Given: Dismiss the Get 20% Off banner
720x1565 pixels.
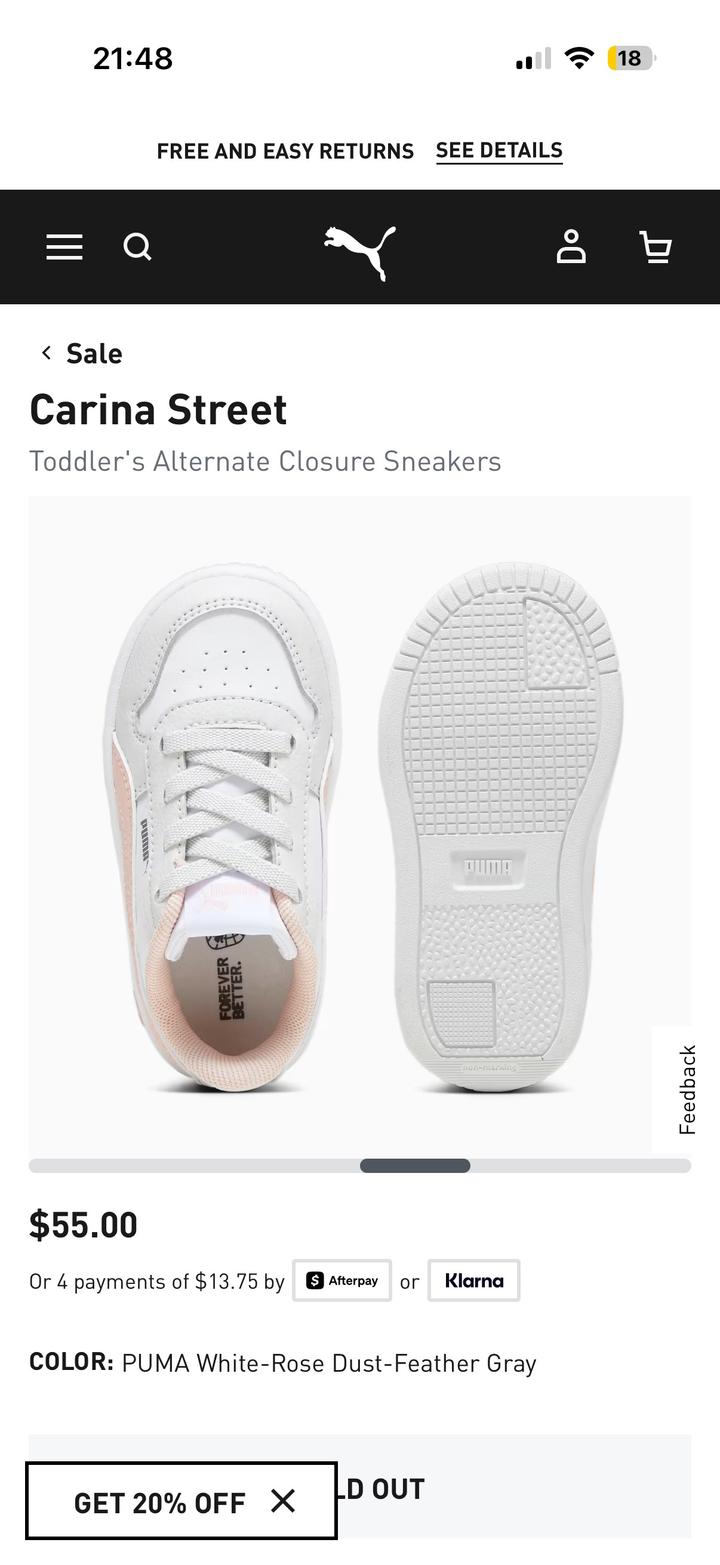Looking at the screenshot, I should (x=283, y=1500).
